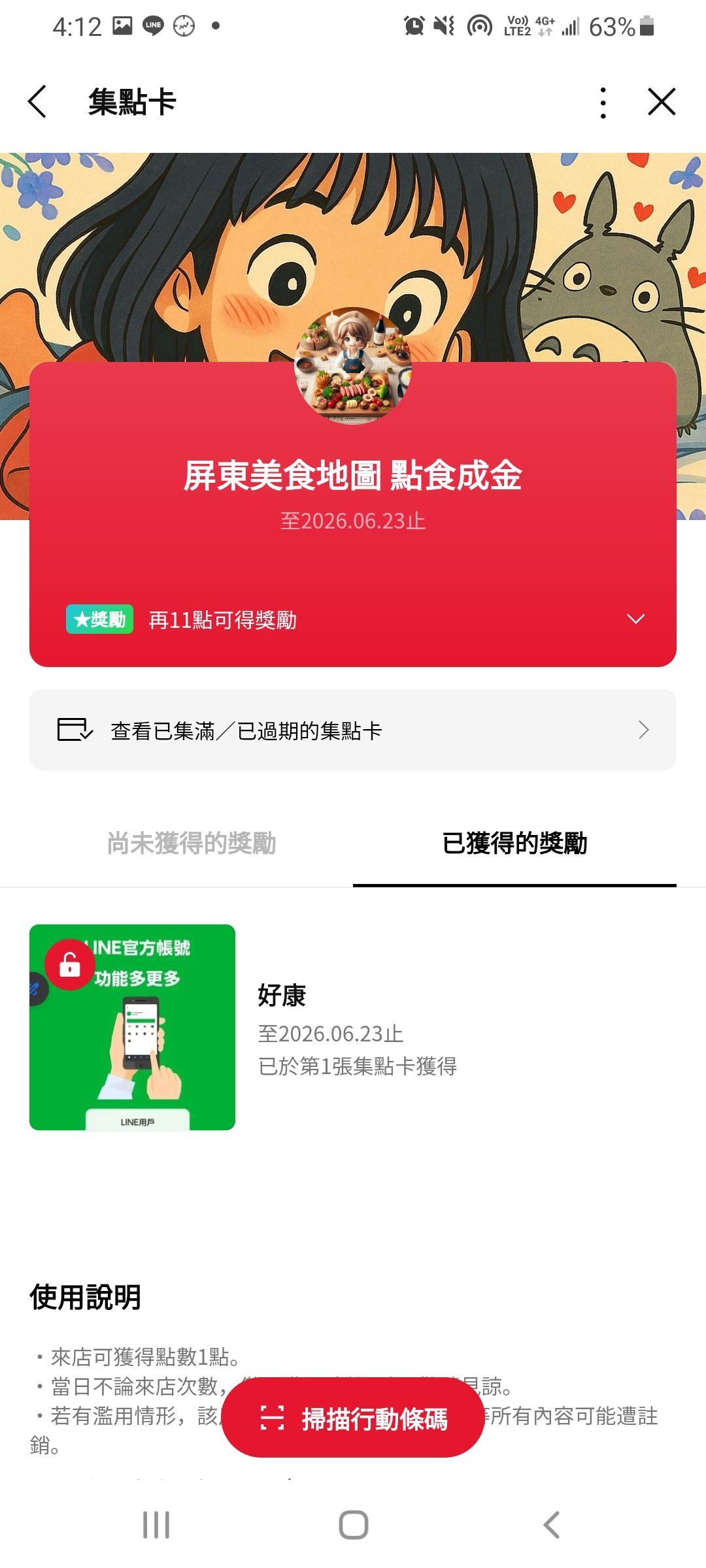Expand the 再11點可得獎勵 reward details
This screenshot has width=706, height=1568.
pos(635,619)
